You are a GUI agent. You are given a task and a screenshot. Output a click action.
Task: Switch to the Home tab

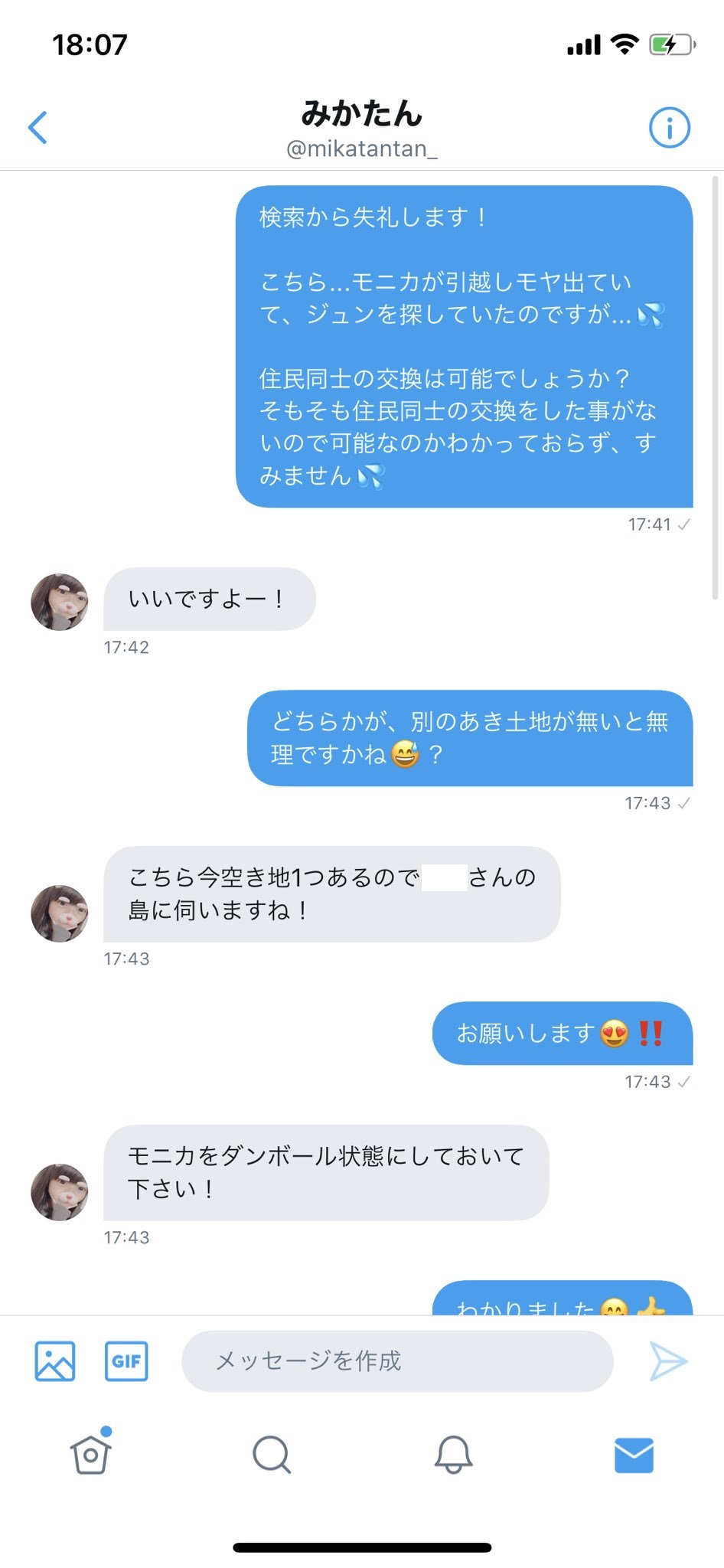pos(91,1454)
